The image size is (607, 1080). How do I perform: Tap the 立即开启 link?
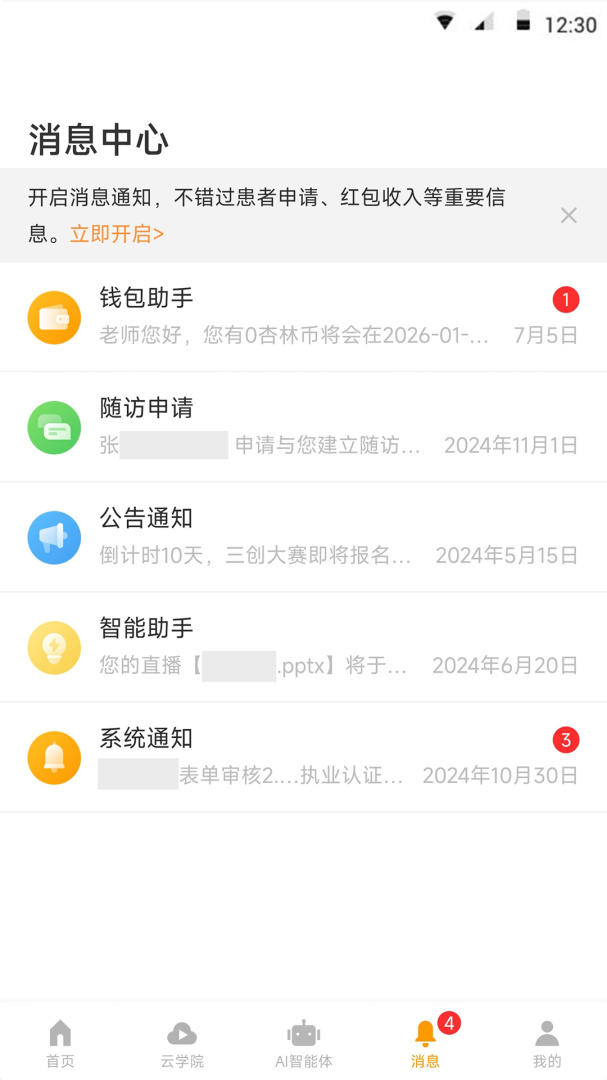point(117,234)
